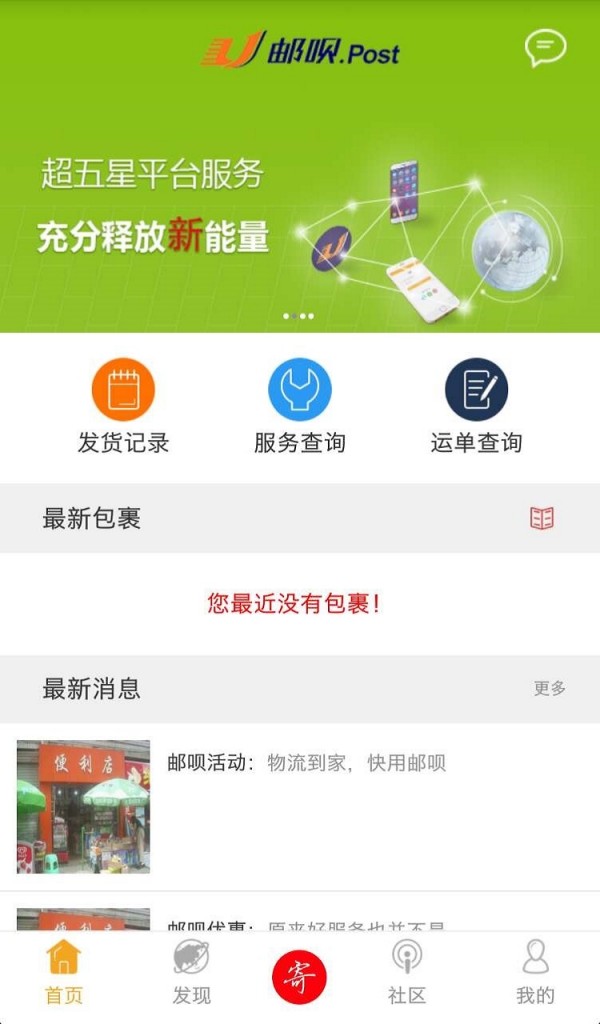The height and width of the screenshot is (1024, 600).
Task: Switch to the 社区 tab
Action: coord(407,972)
